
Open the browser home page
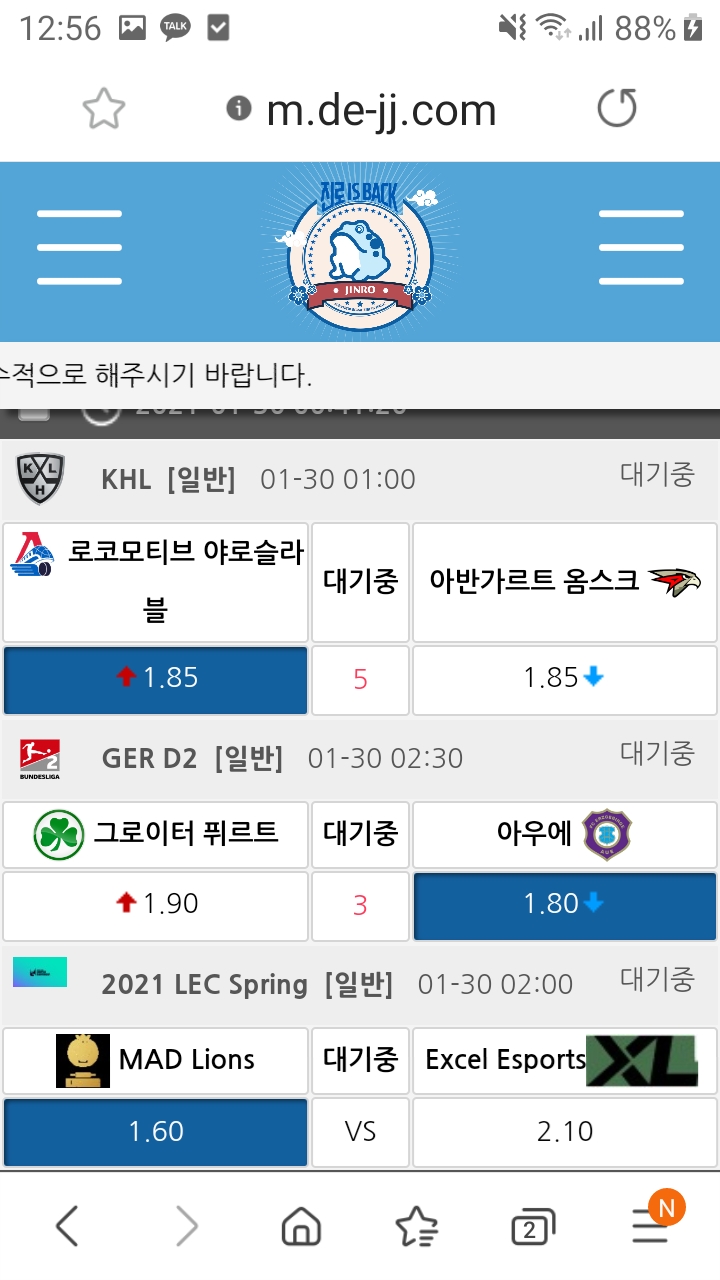(301, 1225)
